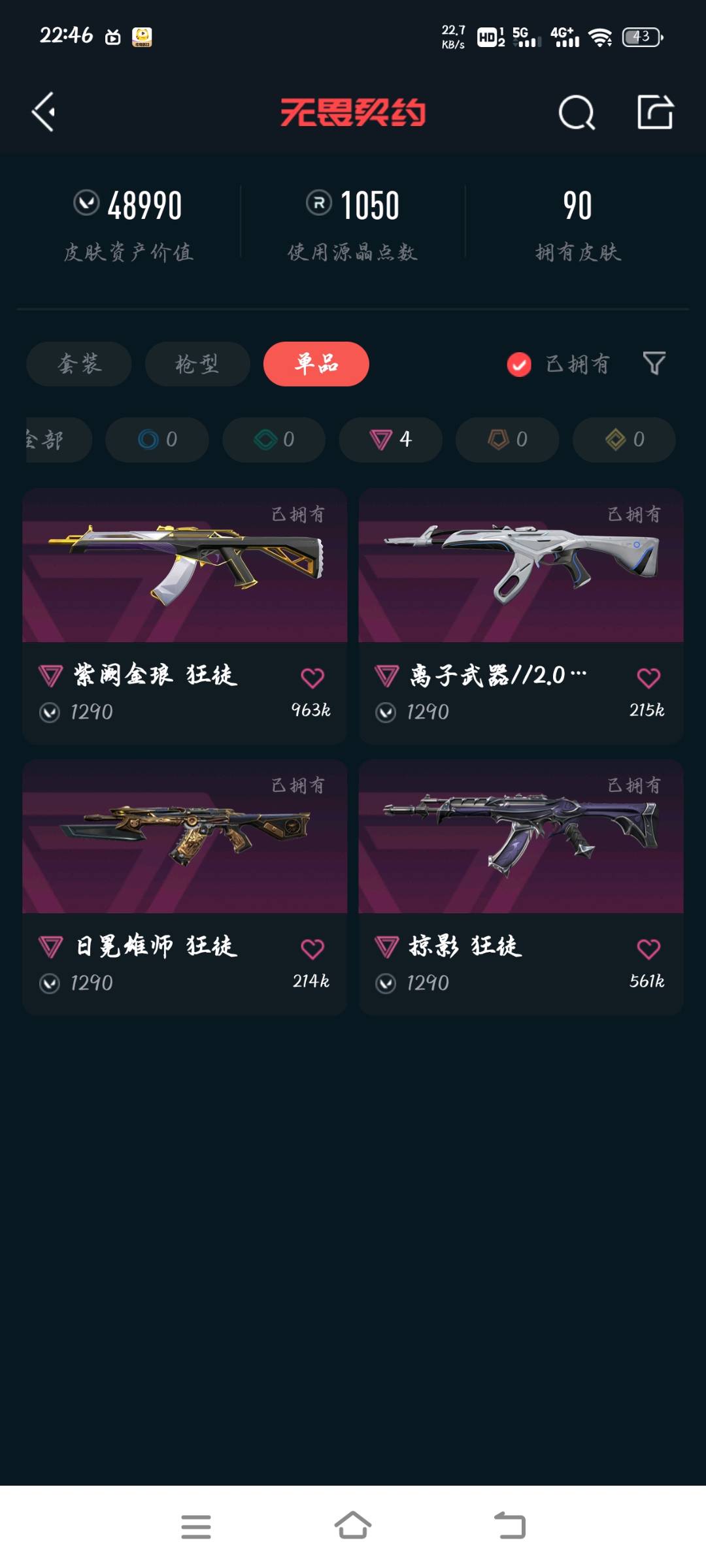This screenshot has width=706, height=1568.
Task: Like the 离子武器//2.0 skin
Action: point(648,678)
